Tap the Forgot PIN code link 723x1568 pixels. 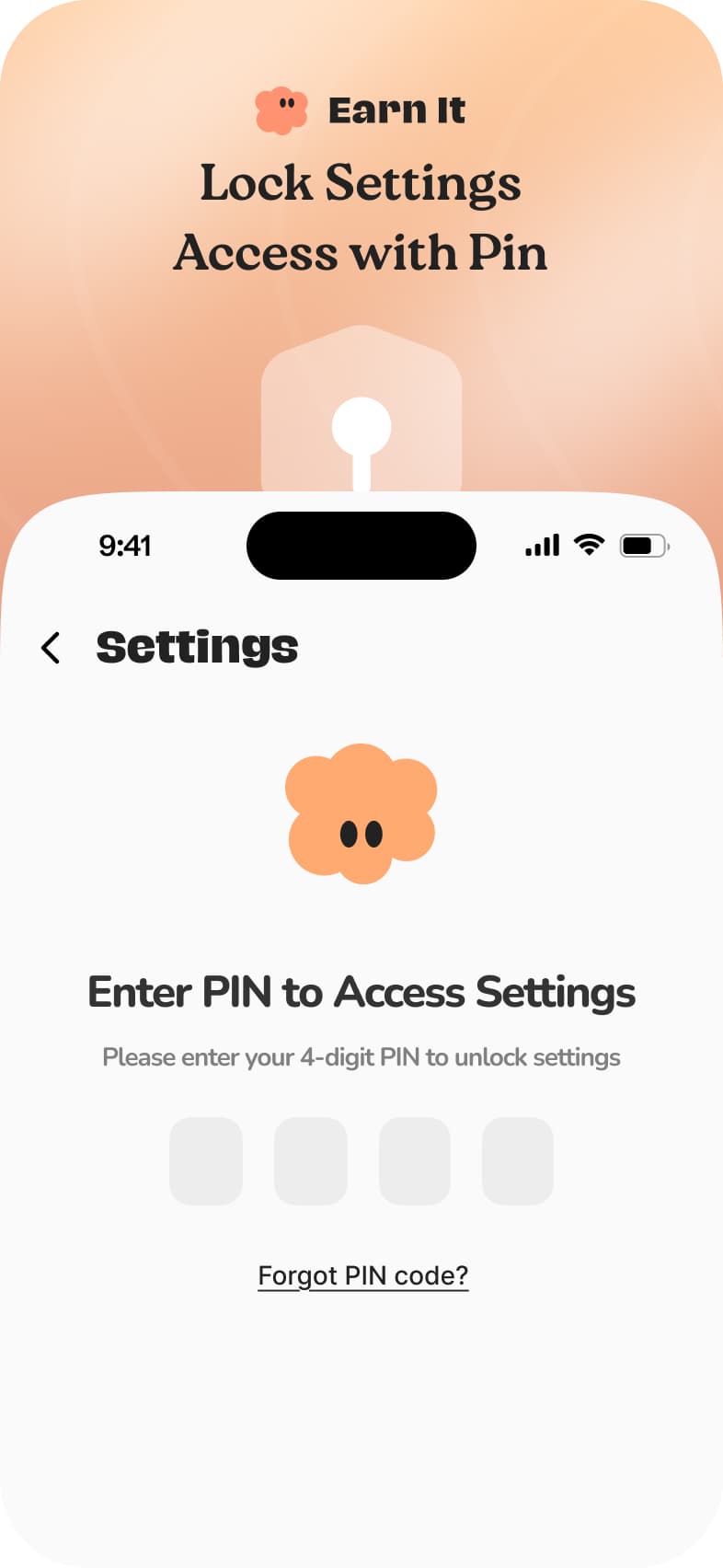[x=362, y=1275]
